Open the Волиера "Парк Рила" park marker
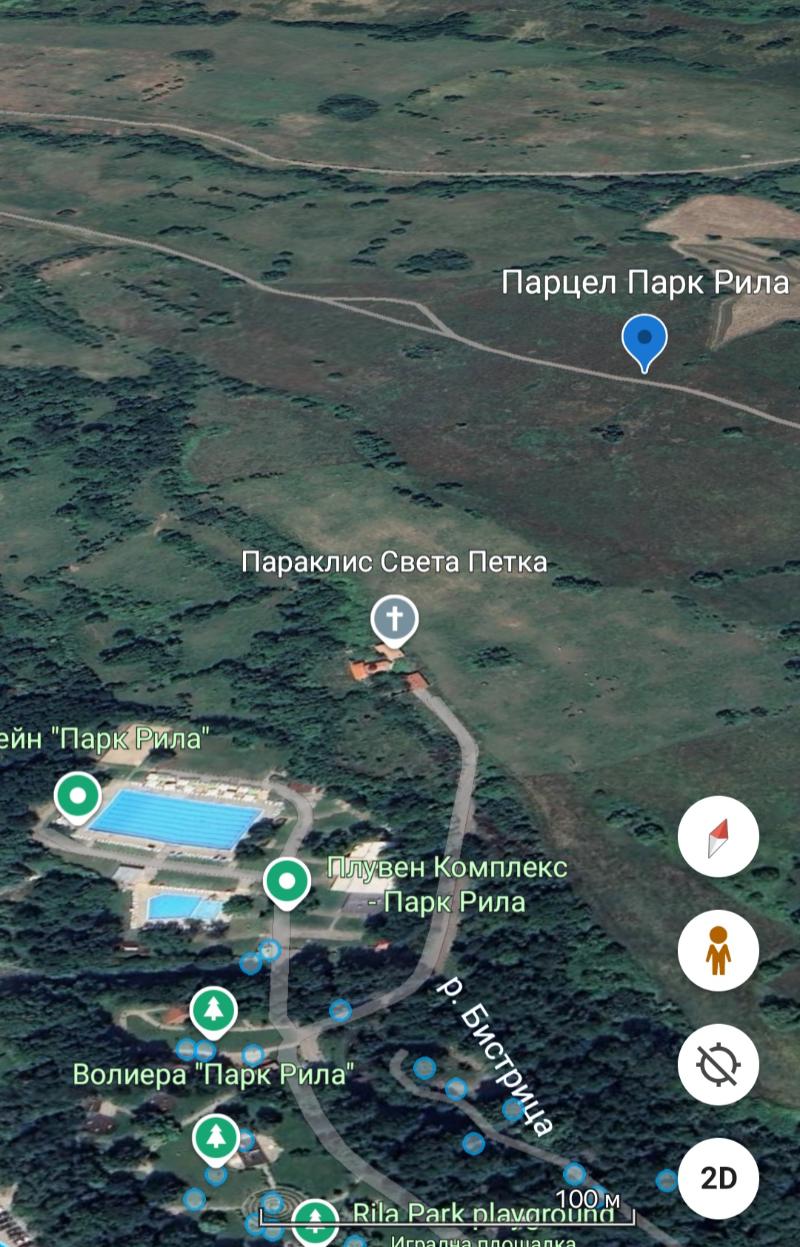The height and width of the screenshot is (1247, 800). [x=212, y=1011]
